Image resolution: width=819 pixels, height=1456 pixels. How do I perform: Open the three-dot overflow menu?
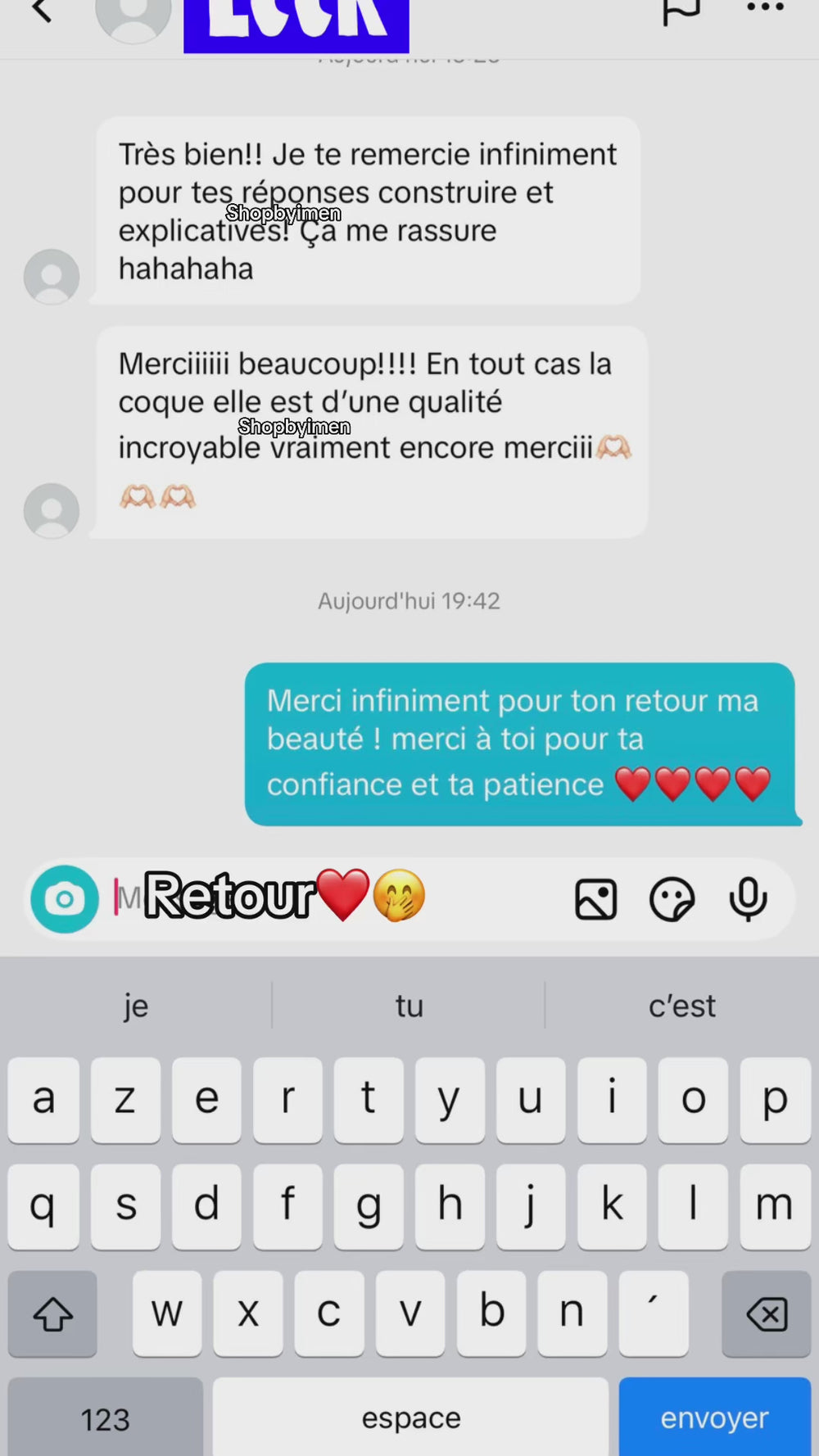[x=765, y=8]
